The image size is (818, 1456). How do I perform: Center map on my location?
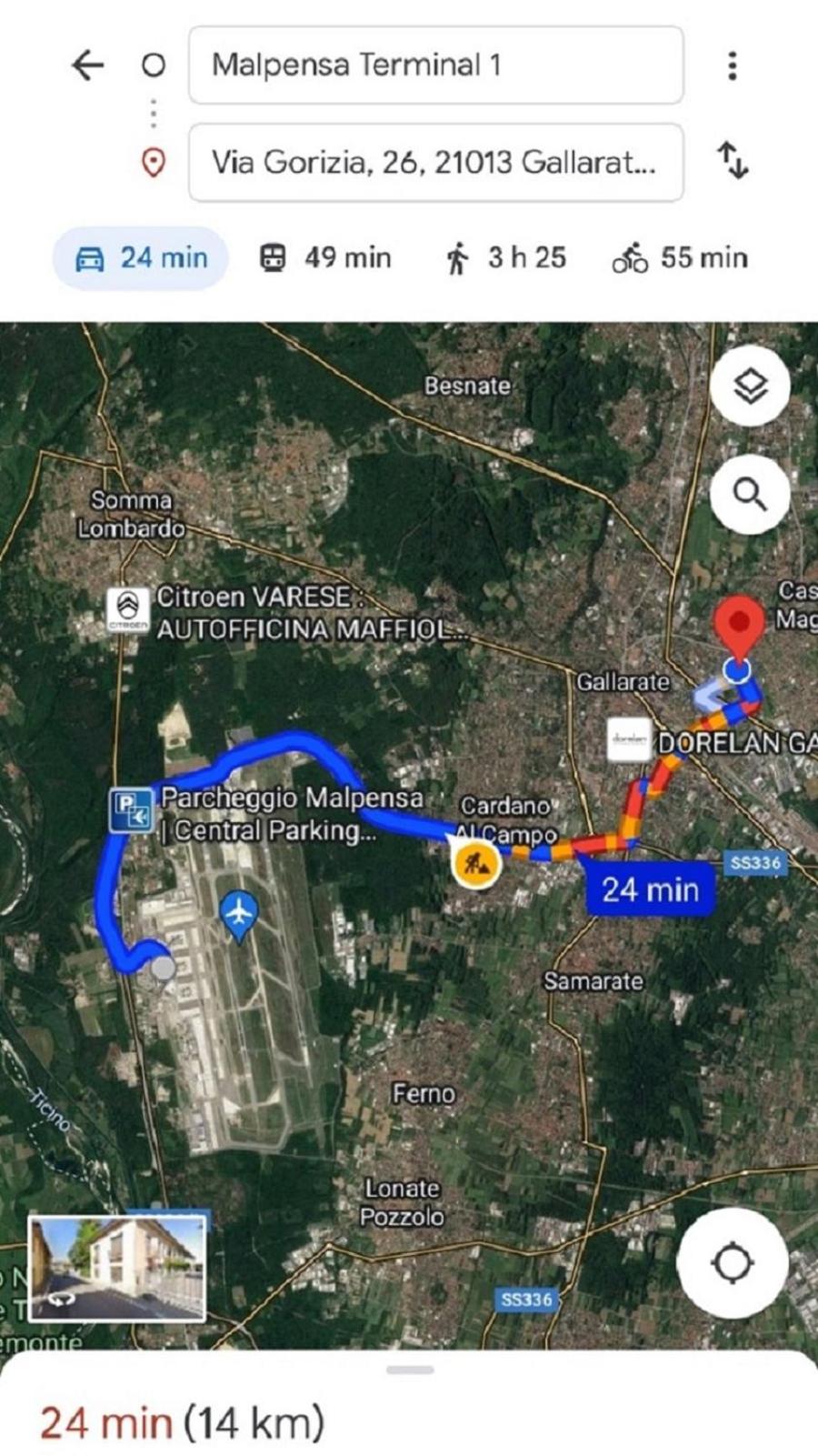(x=733, y=1263)
